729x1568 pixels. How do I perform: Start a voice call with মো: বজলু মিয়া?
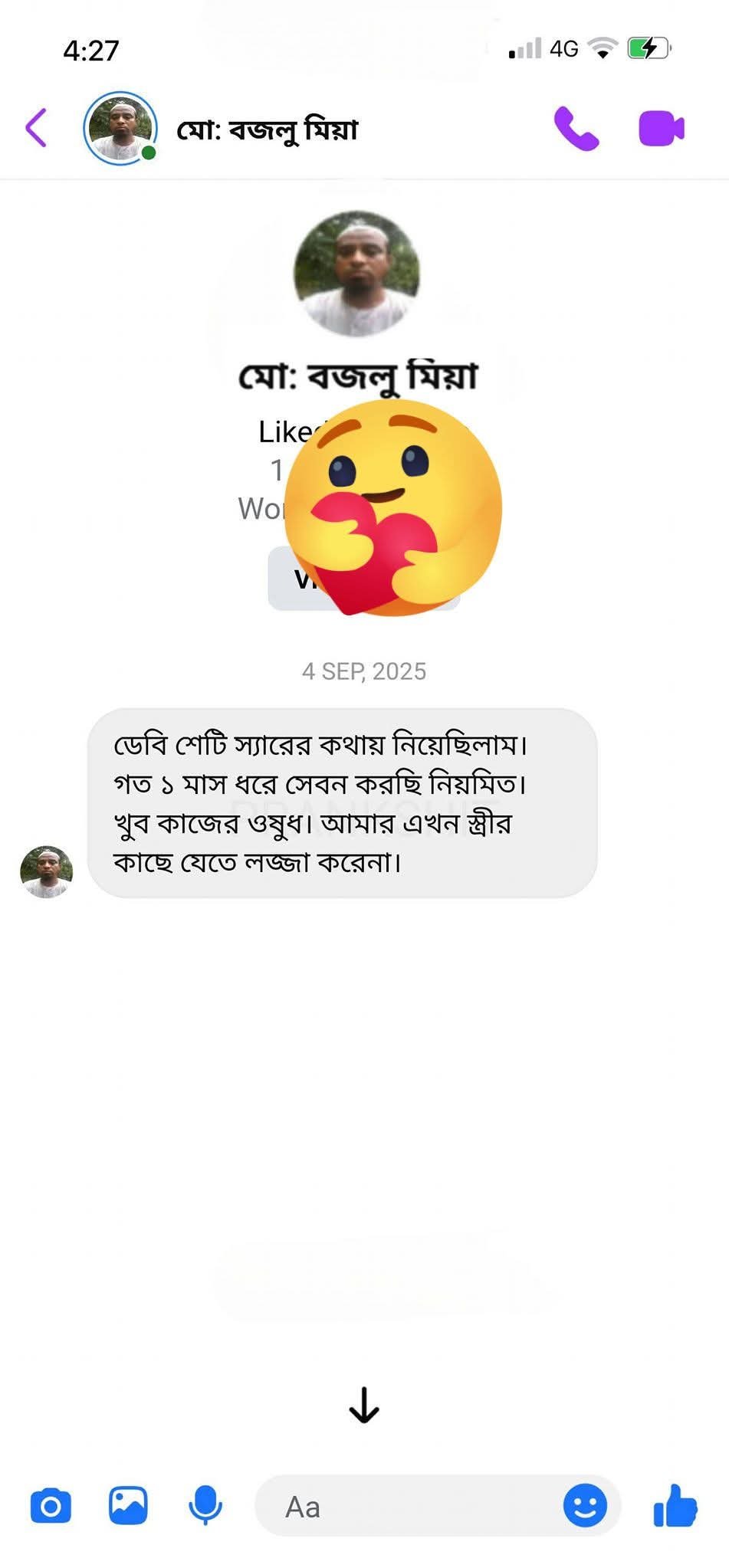click(x=576, y=128)
